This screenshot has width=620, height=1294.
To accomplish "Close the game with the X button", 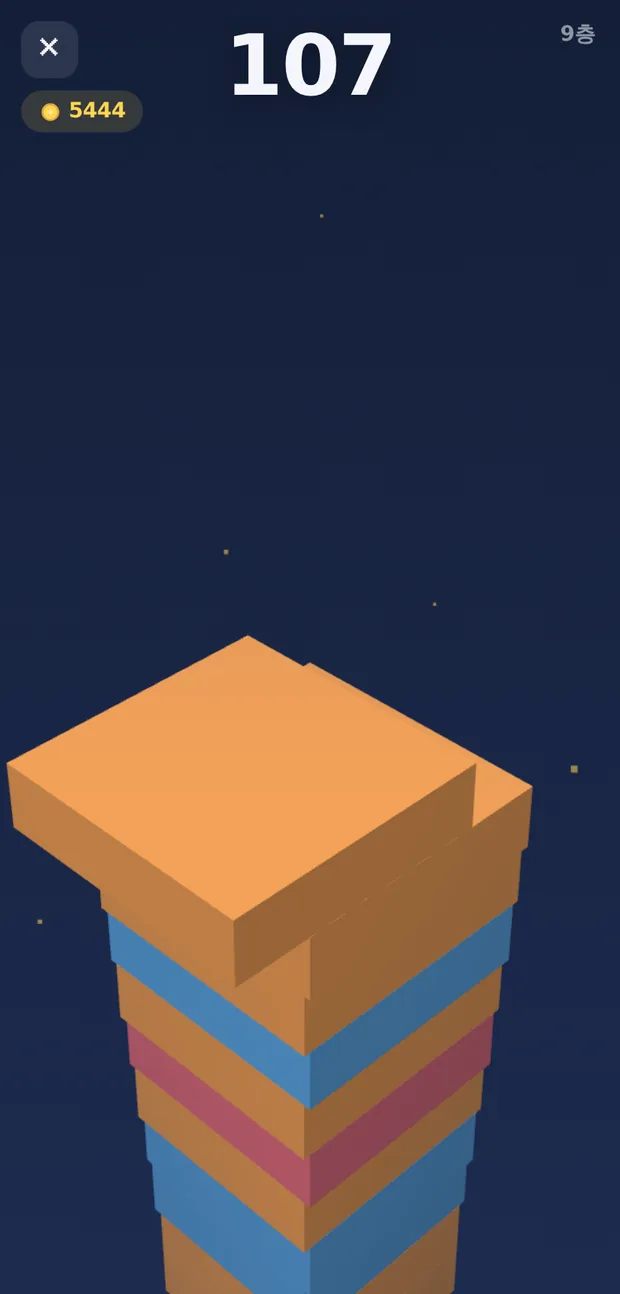I will 49,49.
